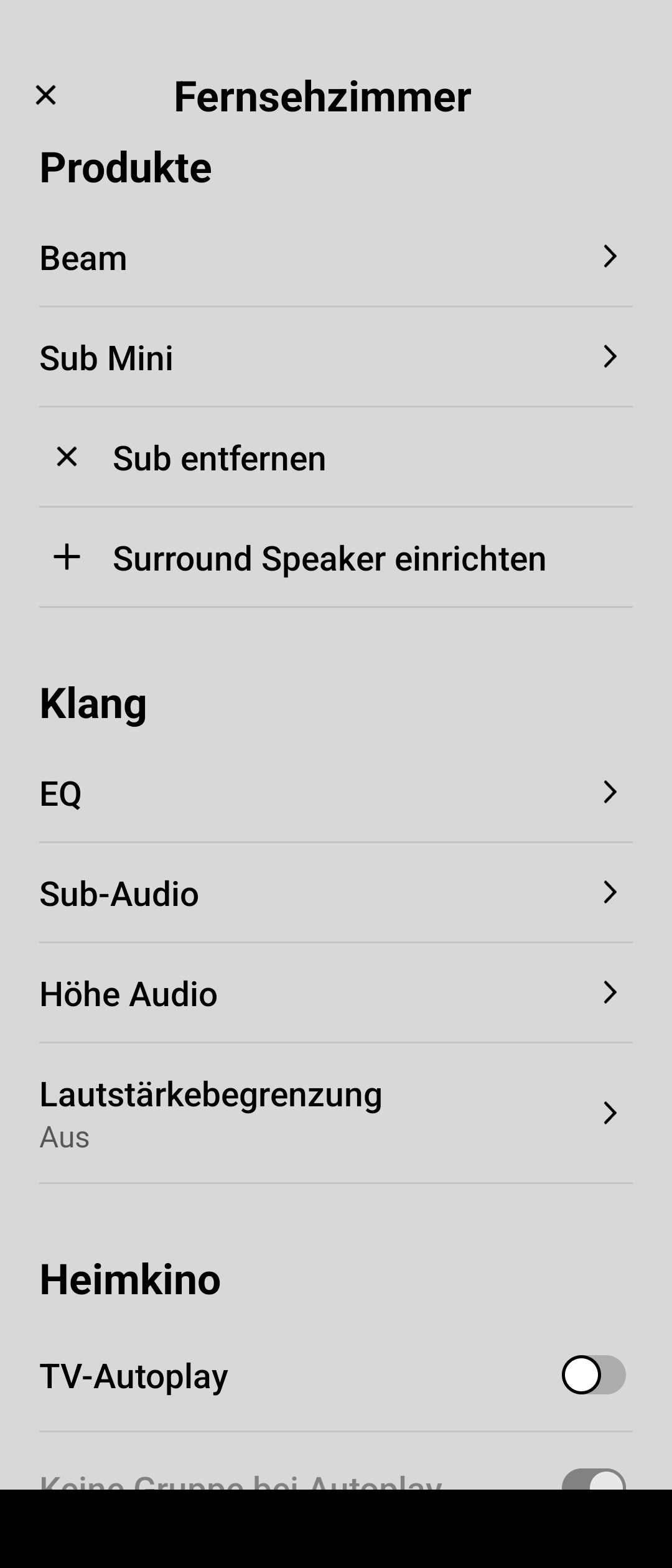
Task: Tap Surround Speaker einrichten
Action: 329,558
